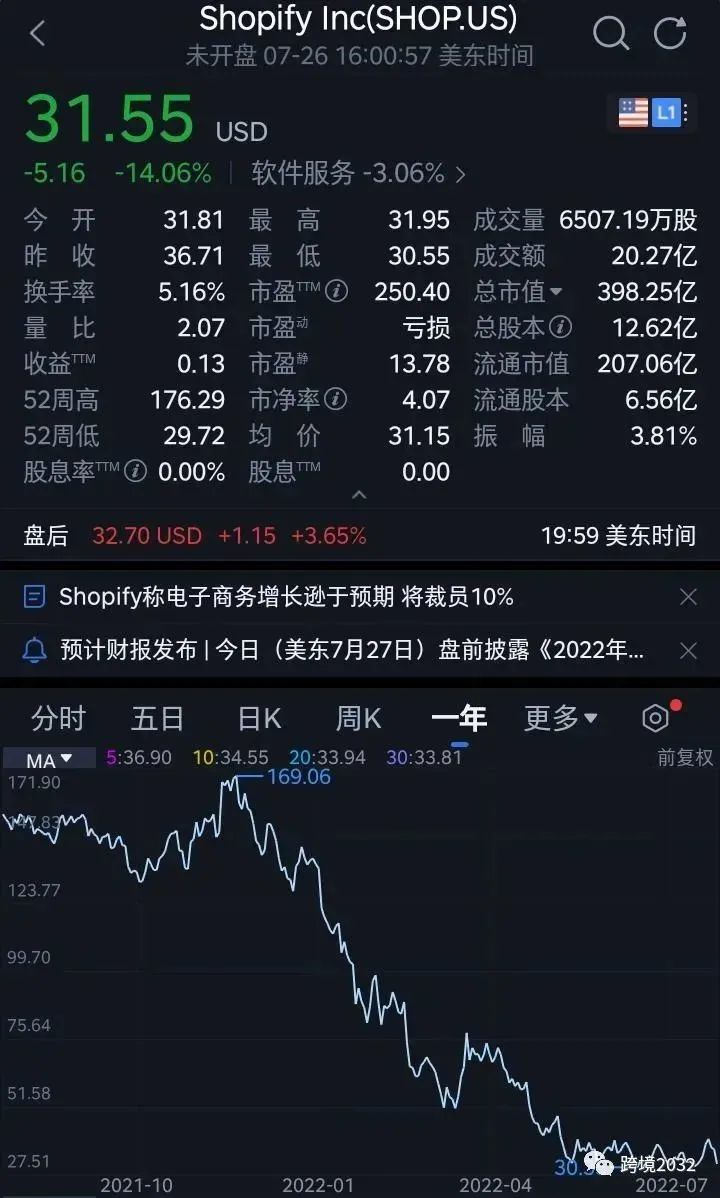Refresh the Shopify quote
This screenshot has width=720, height=1198.
(670, 34)
